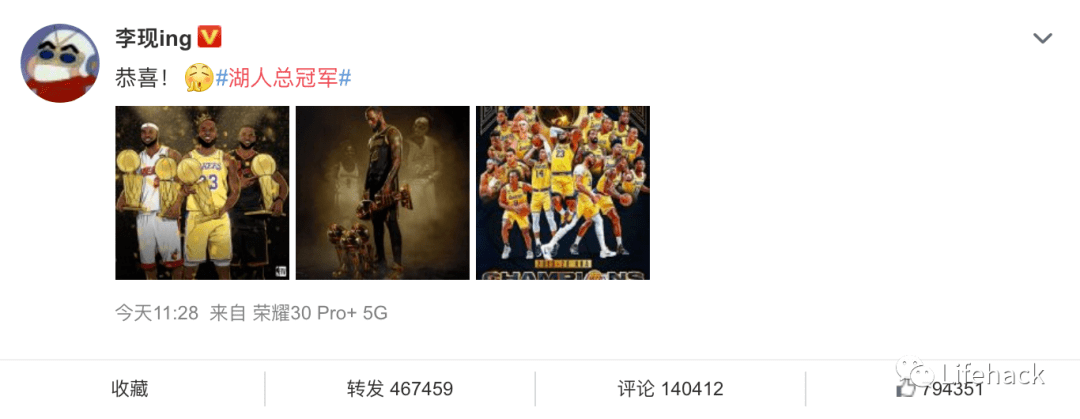View the second dark trophy image
This screenshot has height=419, width=1080.
[382, 192]
